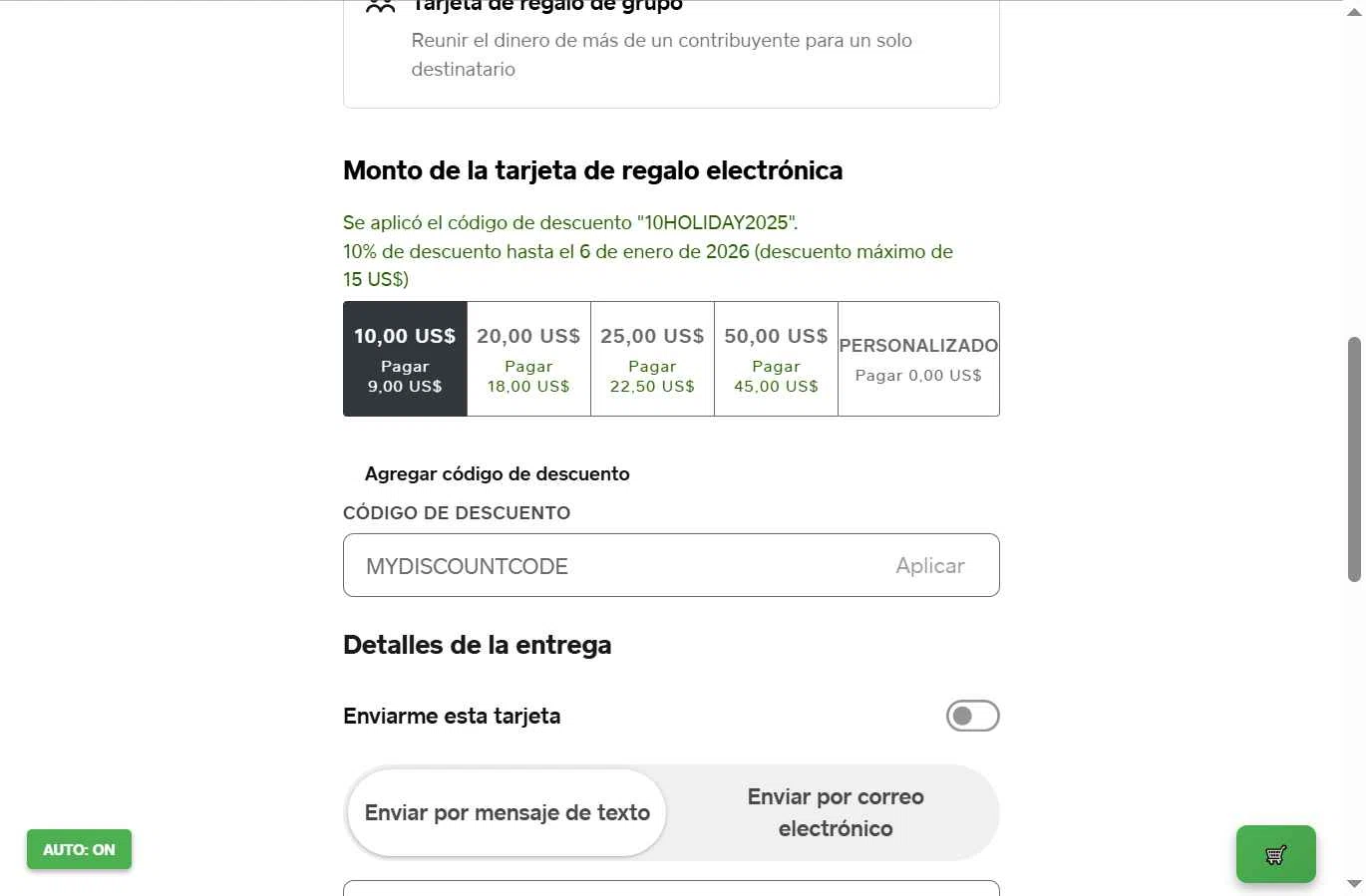Choose the 10,00 US$ gift amount
This screenshot has height=896, width=1366.
point(405,359)
